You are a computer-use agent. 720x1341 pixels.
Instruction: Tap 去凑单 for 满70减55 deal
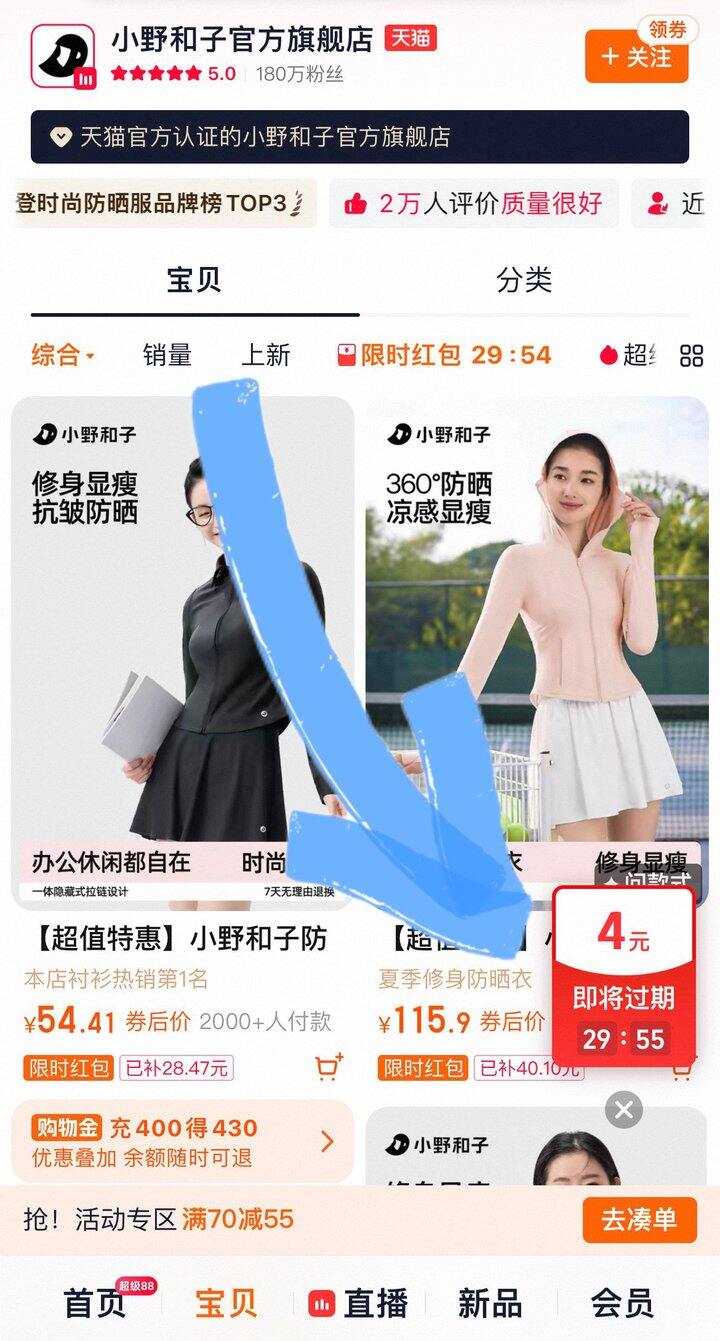[x=639, y=1219]
